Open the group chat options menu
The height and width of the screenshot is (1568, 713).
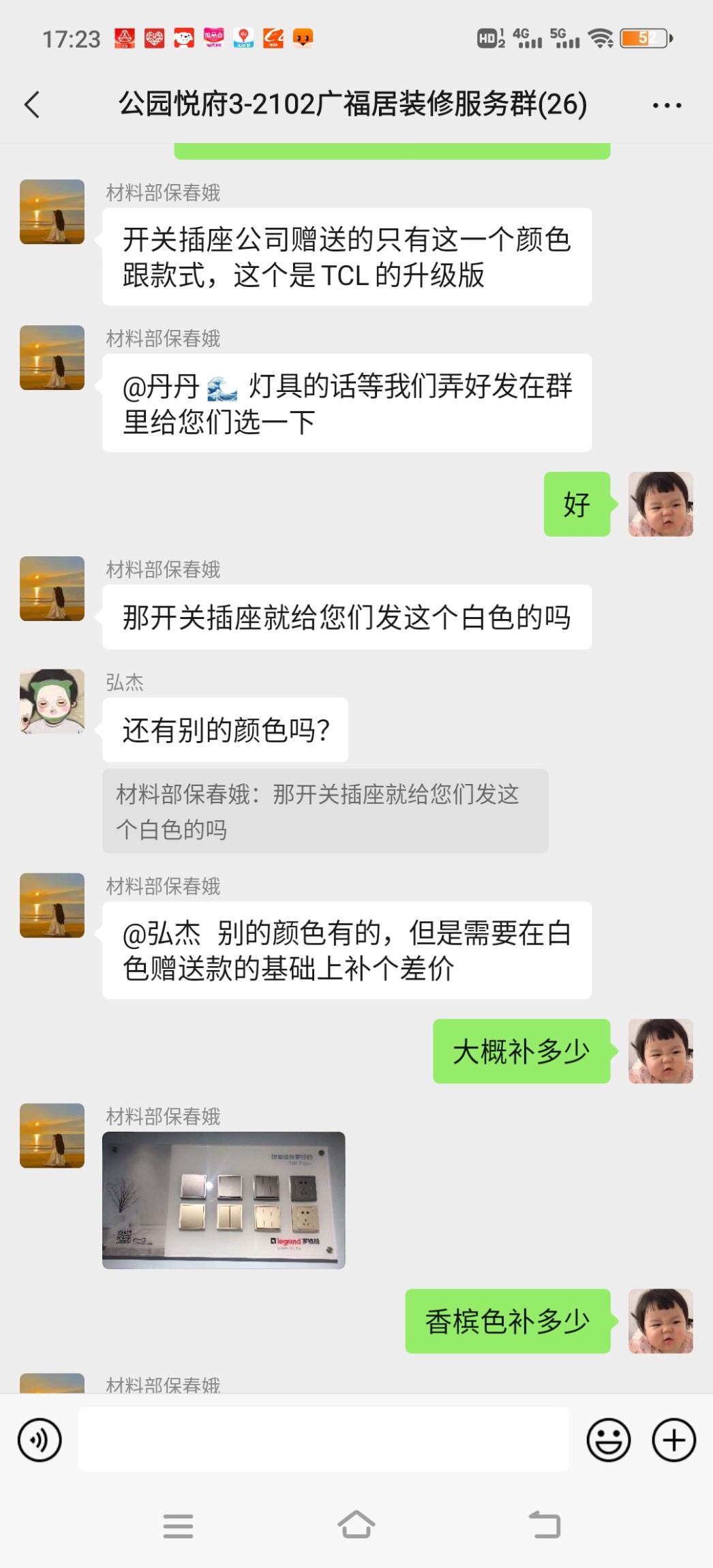[666, 105]
